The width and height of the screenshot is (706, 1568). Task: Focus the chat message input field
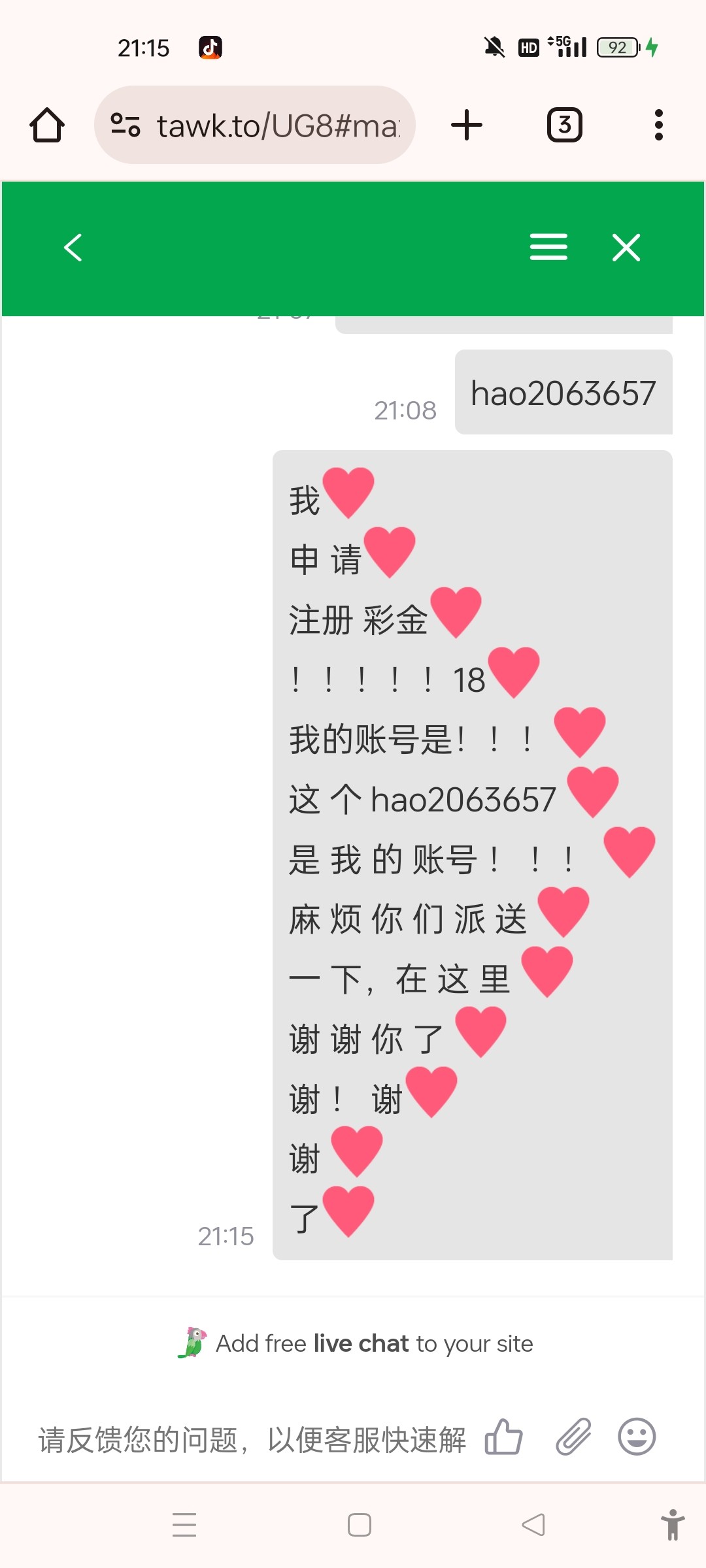[252, 1439]
